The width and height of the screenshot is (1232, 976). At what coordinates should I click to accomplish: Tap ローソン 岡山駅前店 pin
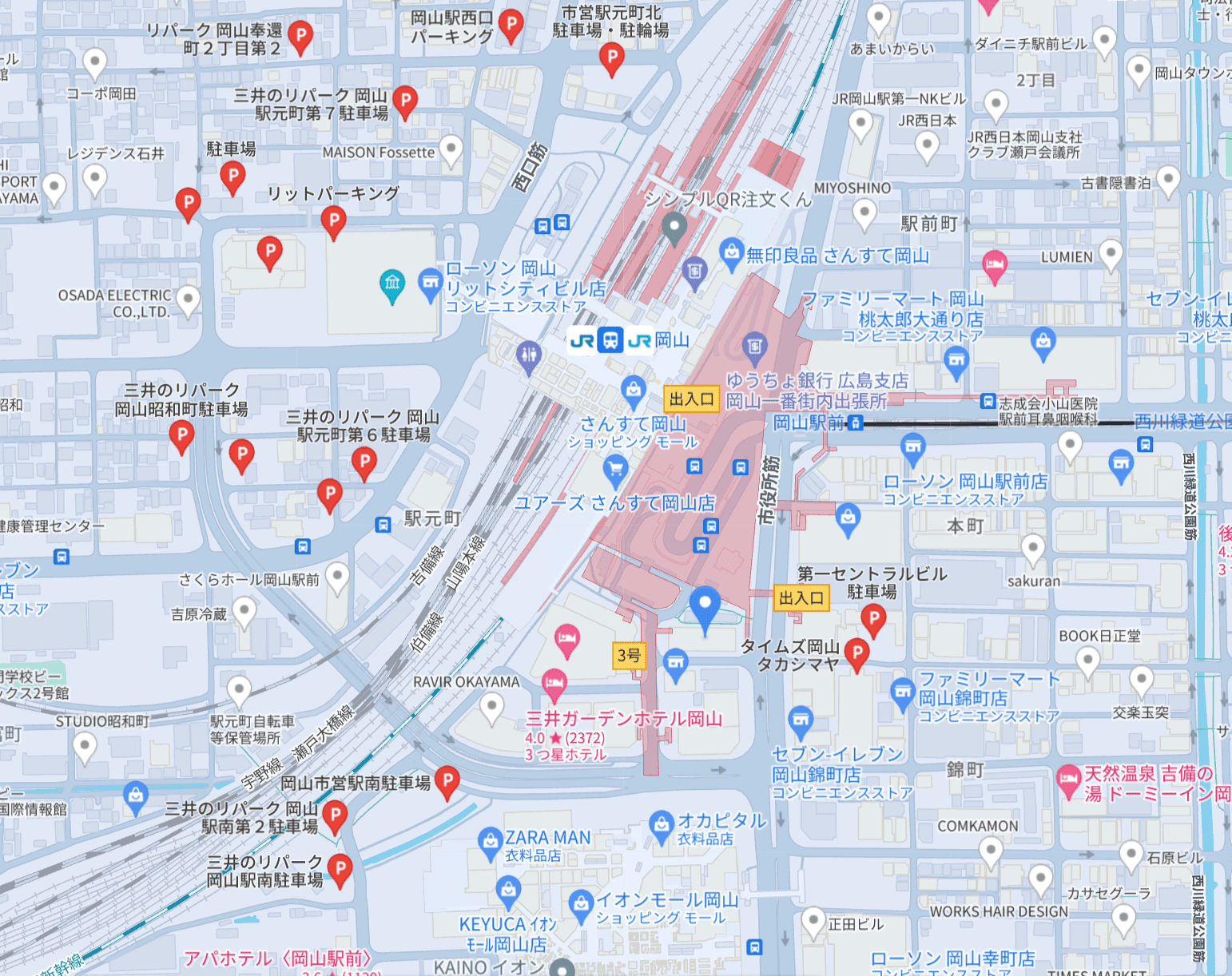pos(912,448)
